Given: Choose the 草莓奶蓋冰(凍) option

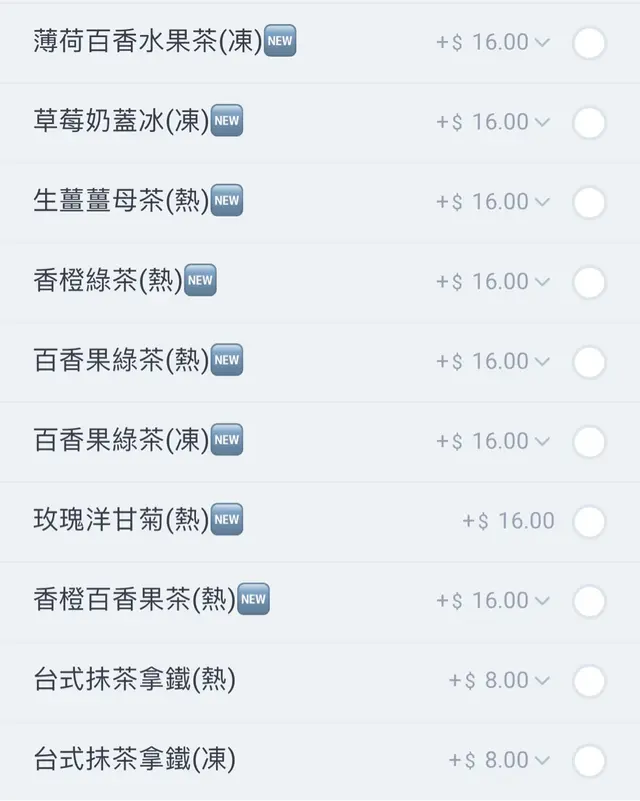Looking at the screenshot, I should click(x=589, y=123).
